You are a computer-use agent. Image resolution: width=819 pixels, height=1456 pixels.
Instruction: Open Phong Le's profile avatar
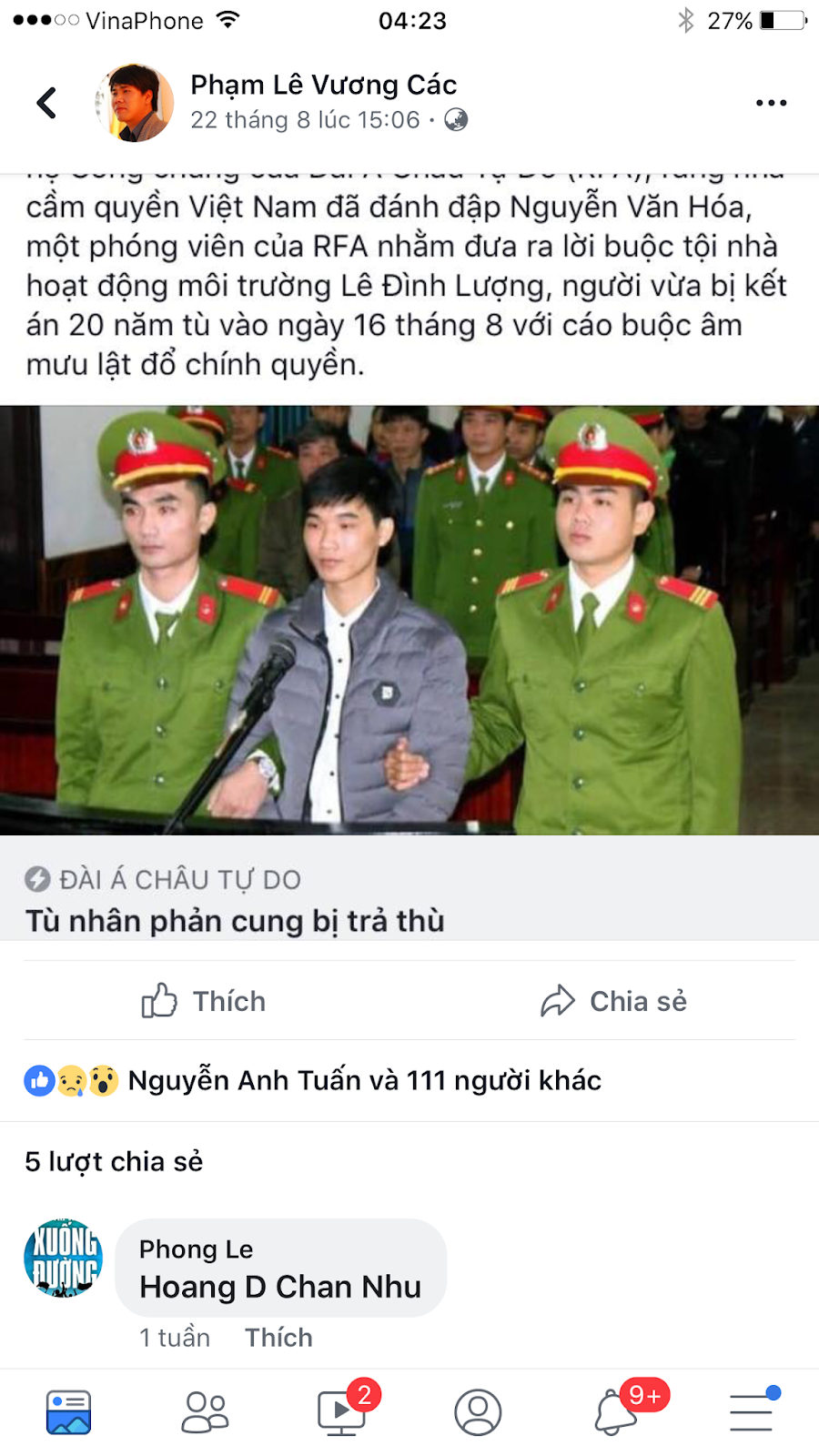click(63, 1258)
